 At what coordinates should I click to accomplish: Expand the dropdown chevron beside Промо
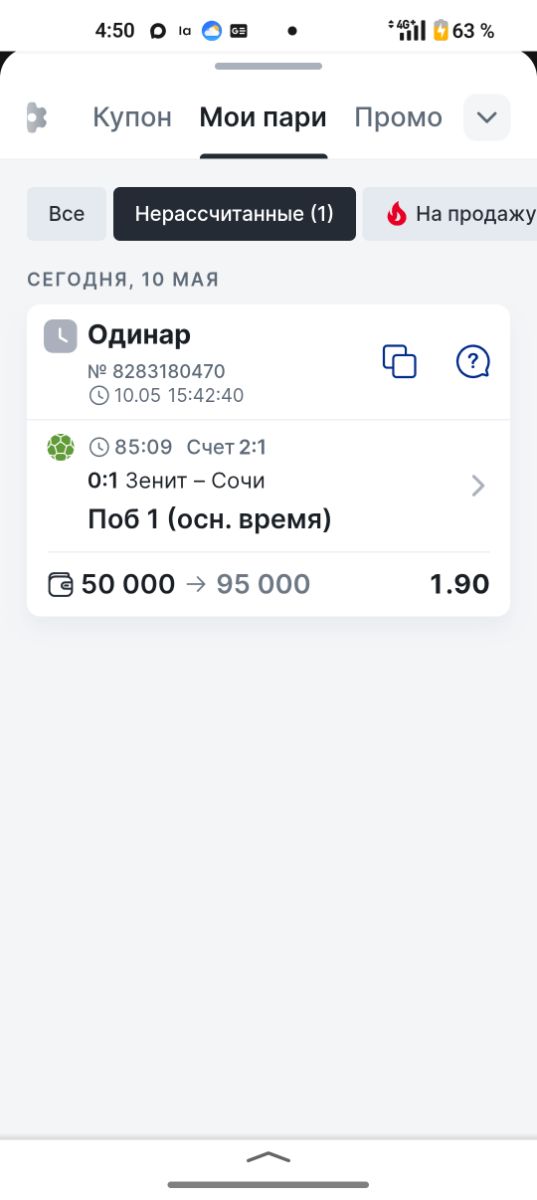coord(487,117)
